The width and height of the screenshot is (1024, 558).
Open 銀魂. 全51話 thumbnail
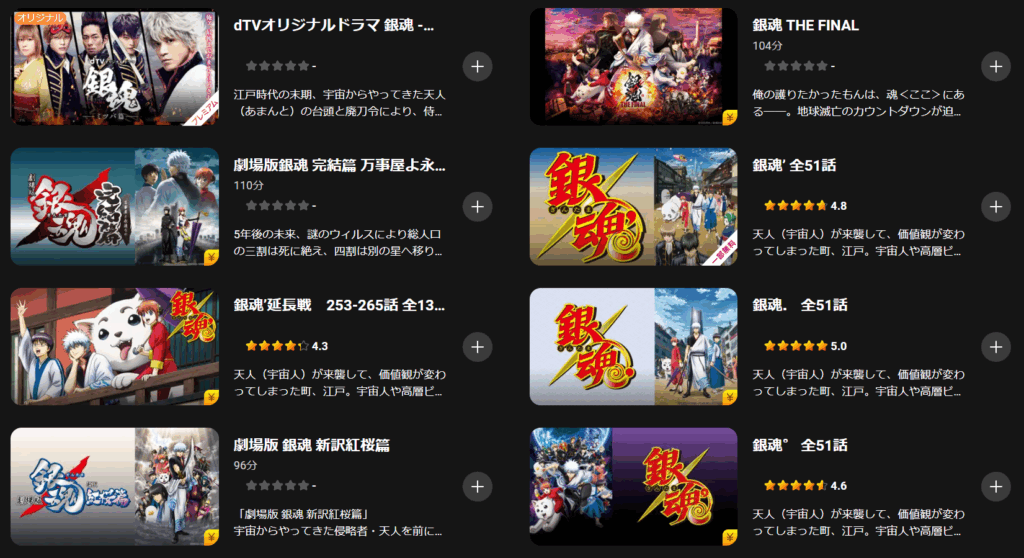633,347
